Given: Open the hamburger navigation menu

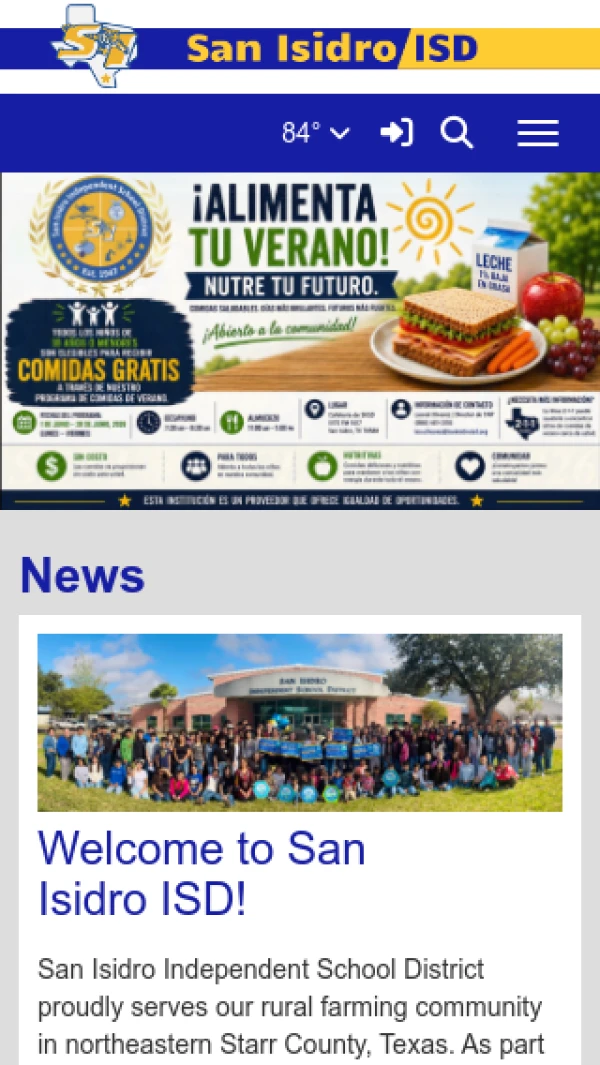Looking at the screenshot, I should (x=537, y=133).
